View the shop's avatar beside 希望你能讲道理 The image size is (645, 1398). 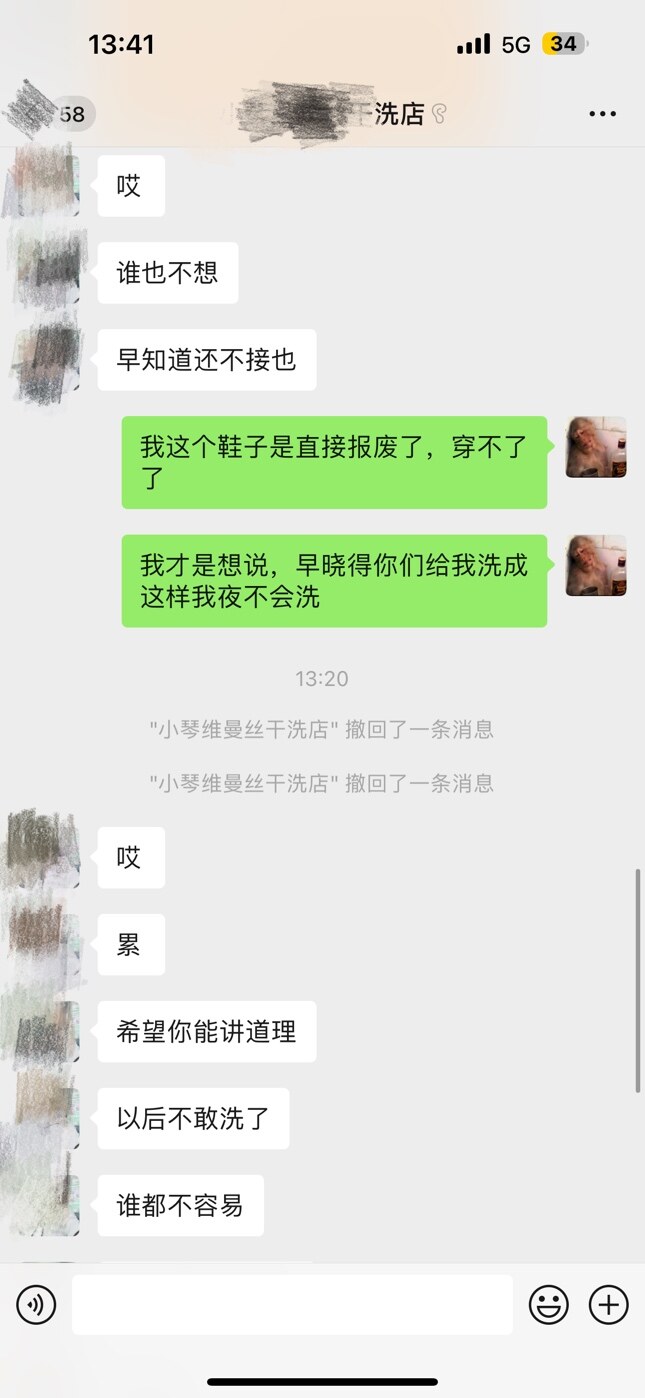pos(45,1031)
